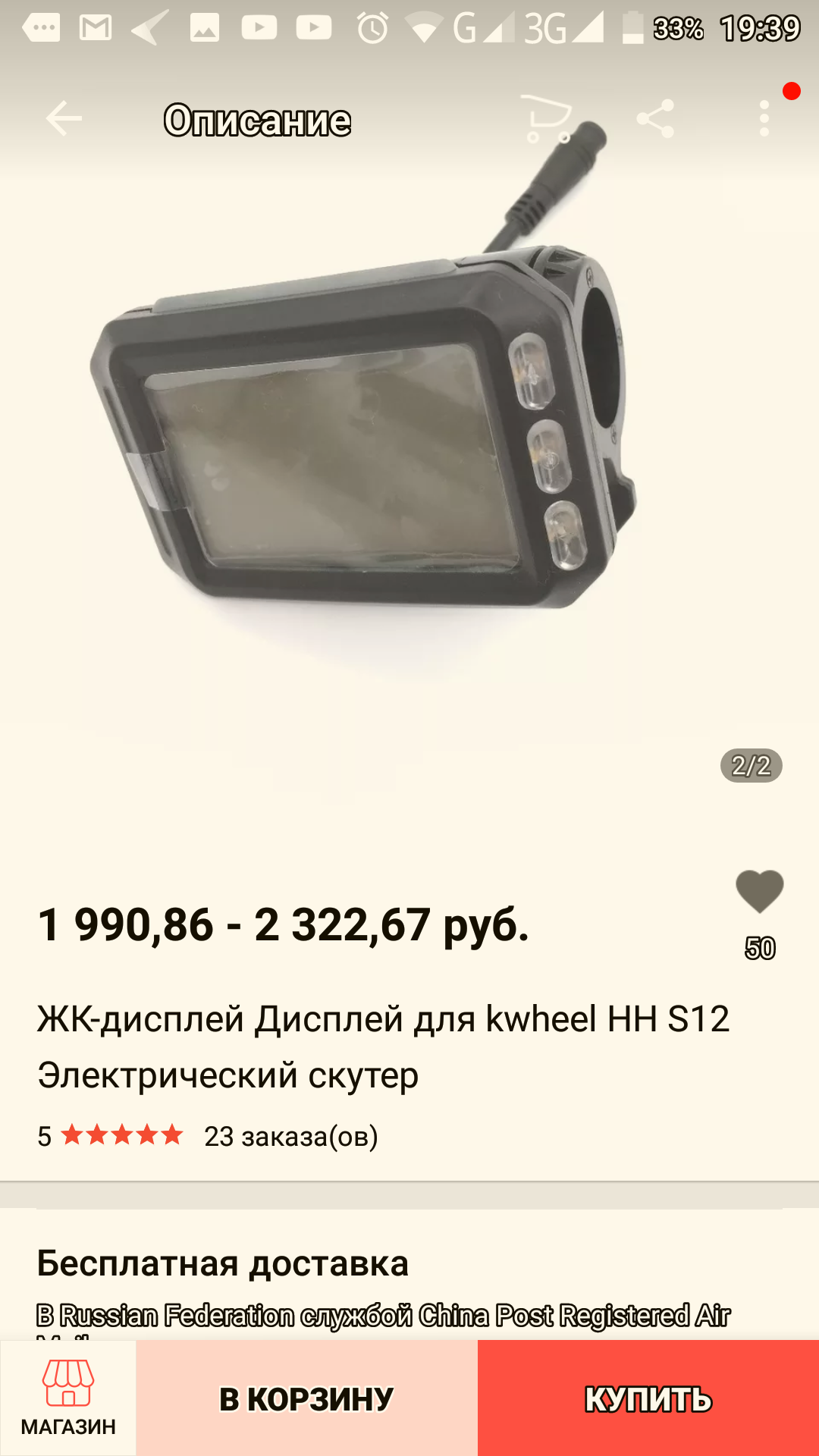Open the seller's store via МАГАЗИН
Screen dimensions: 819x1456
[x=68, y=1398]
